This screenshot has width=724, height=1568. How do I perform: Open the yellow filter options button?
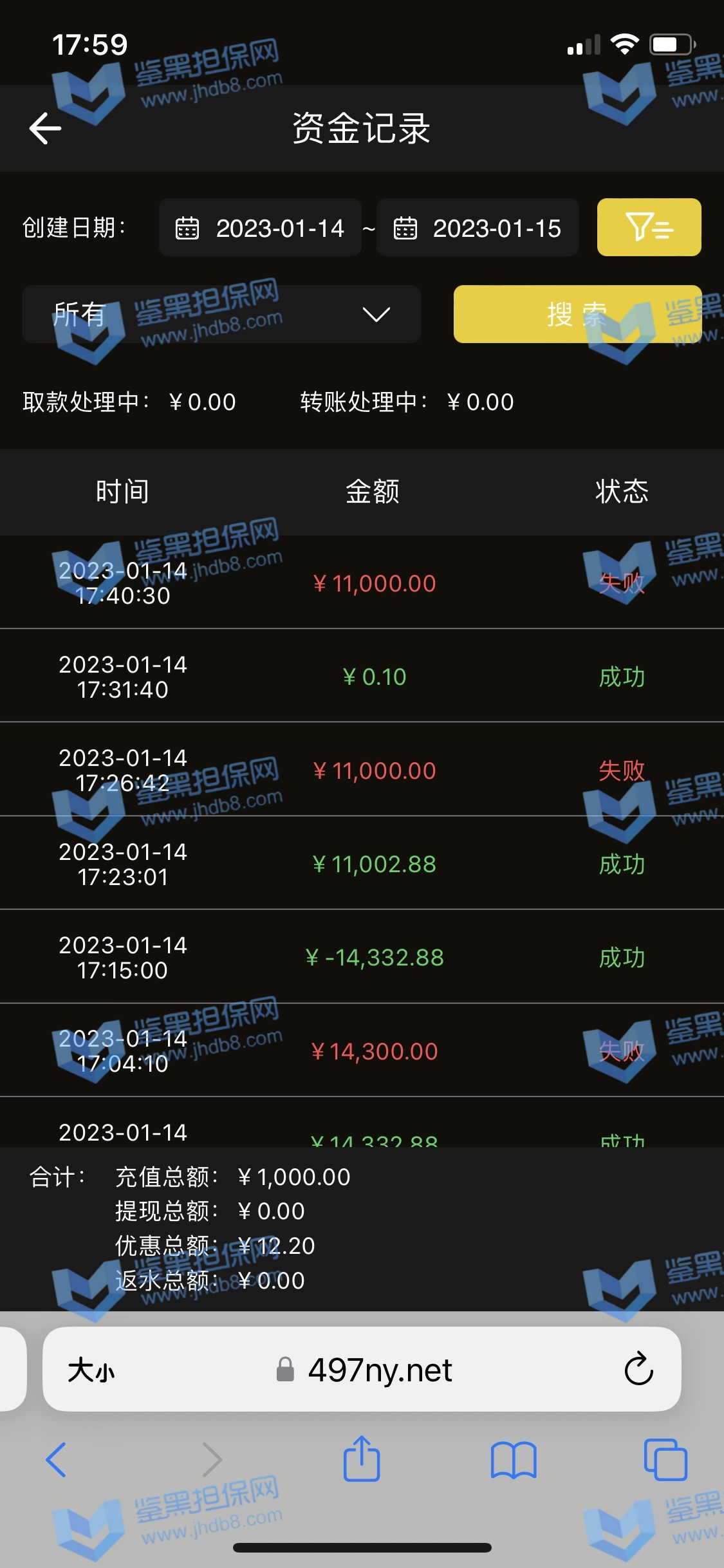coord(649,227)
